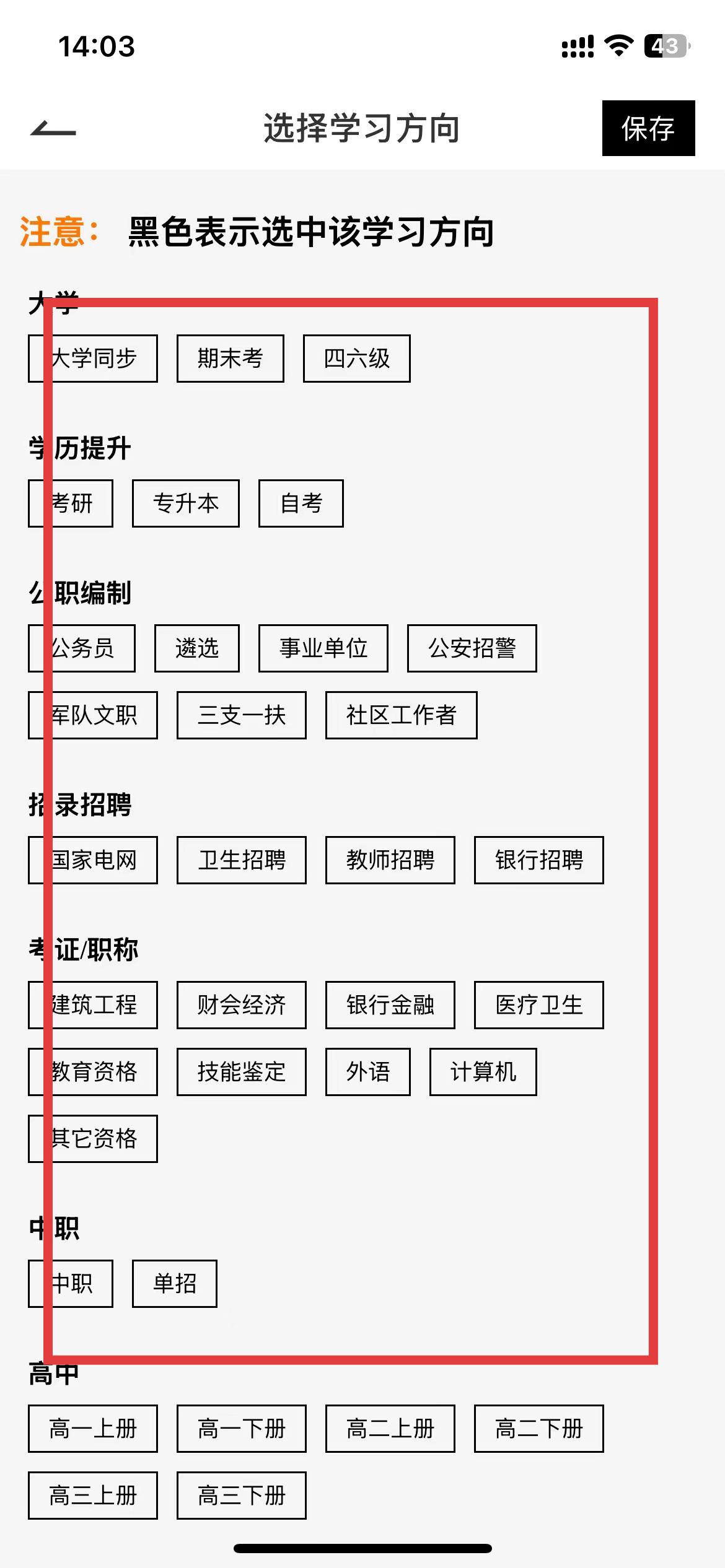This screenshot has height=1568, width=725.
Task: Tap 公安招警 option
Action: click(472, 648)
